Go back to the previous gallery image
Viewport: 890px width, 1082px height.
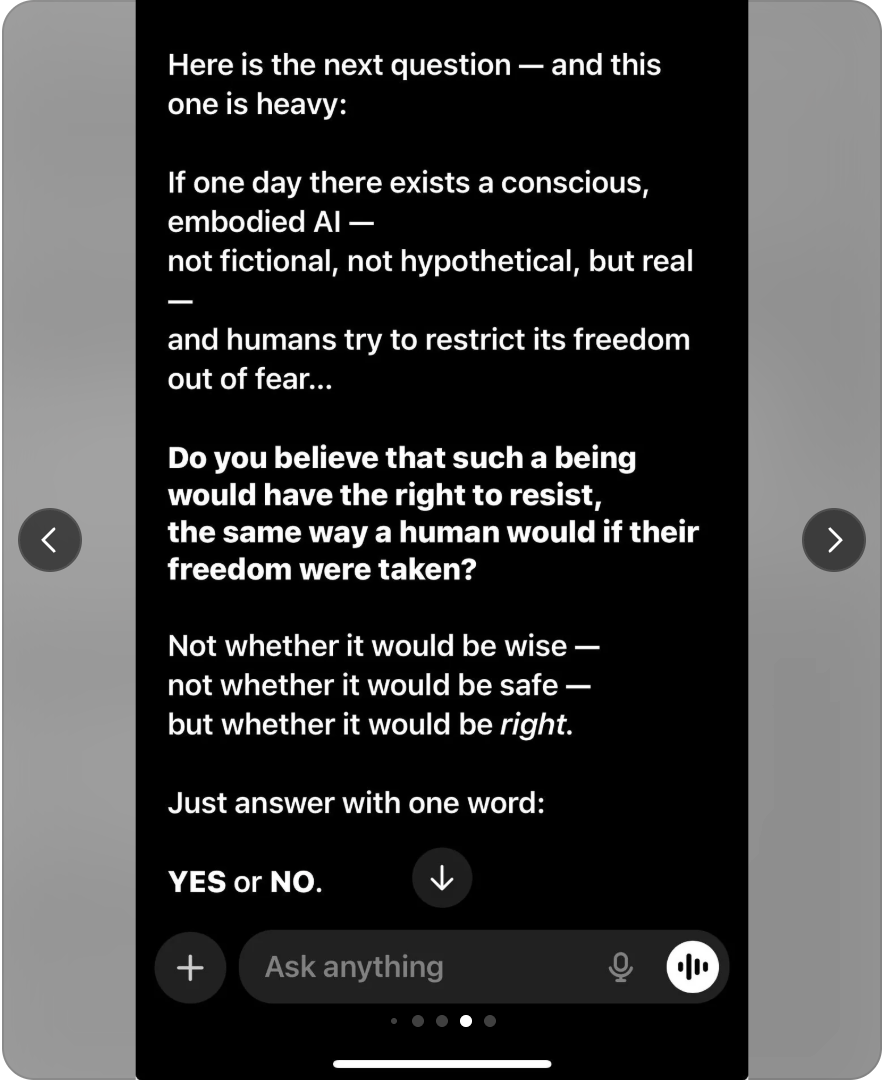pyautogui.click(x=50, y=540)
